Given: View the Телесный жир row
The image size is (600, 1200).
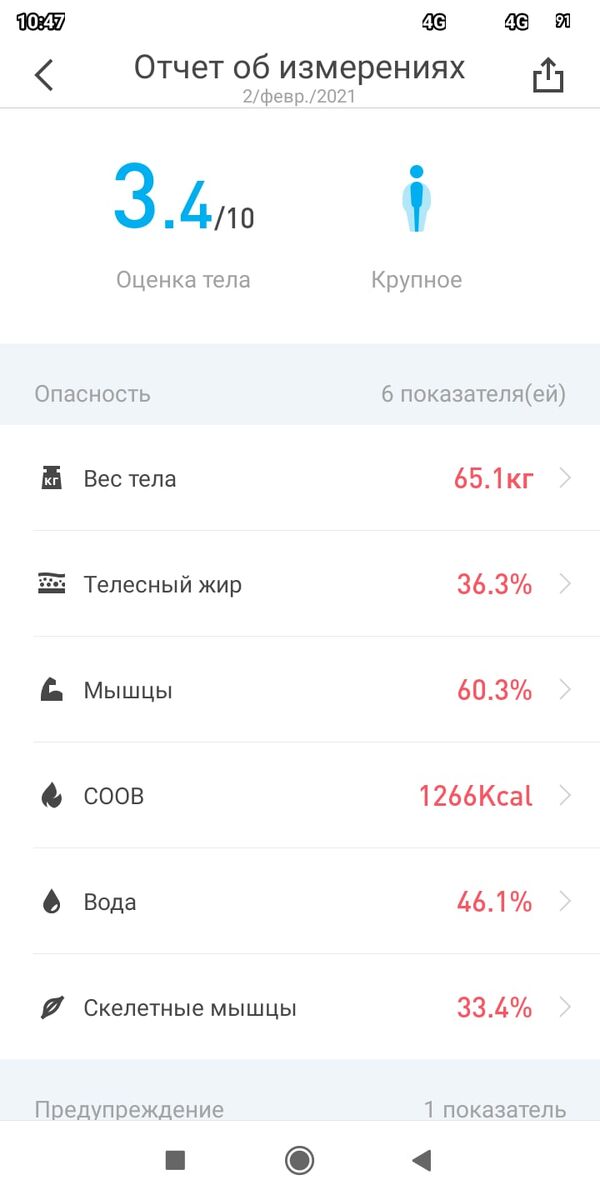Looking at the screenshot, I should pos(300,585).
